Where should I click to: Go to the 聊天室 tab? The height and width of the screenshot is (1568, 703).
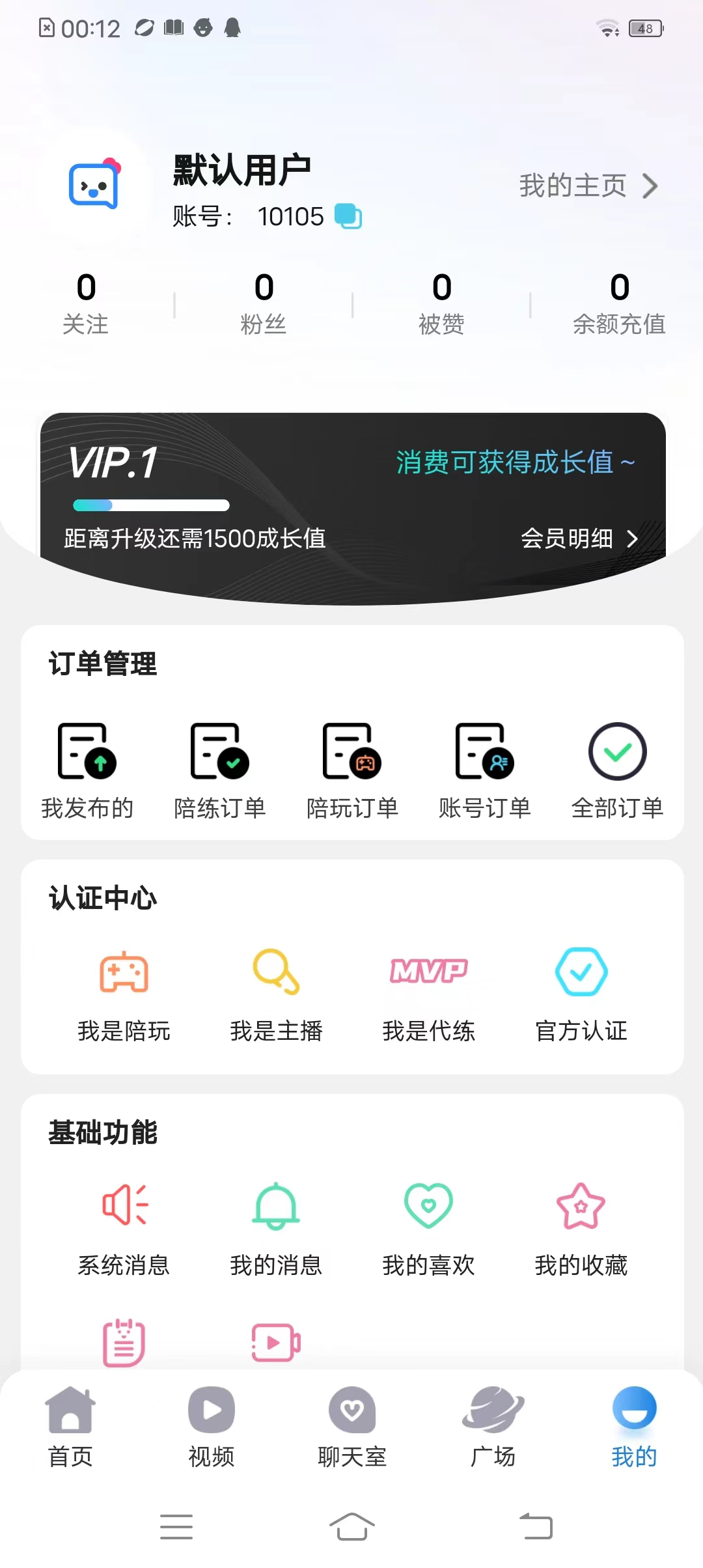click(x=352, y=1426)
